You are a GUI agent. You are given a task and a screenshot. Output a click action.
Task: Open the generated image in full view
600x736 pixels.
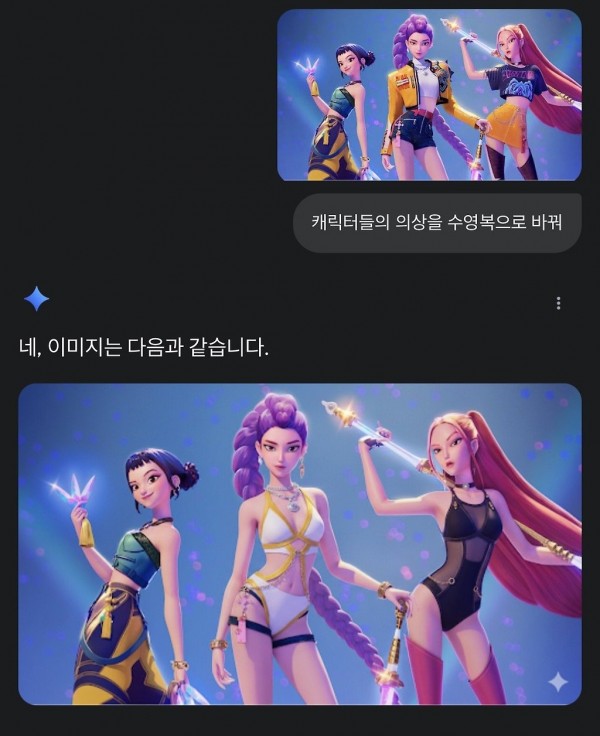click(300, 543)
